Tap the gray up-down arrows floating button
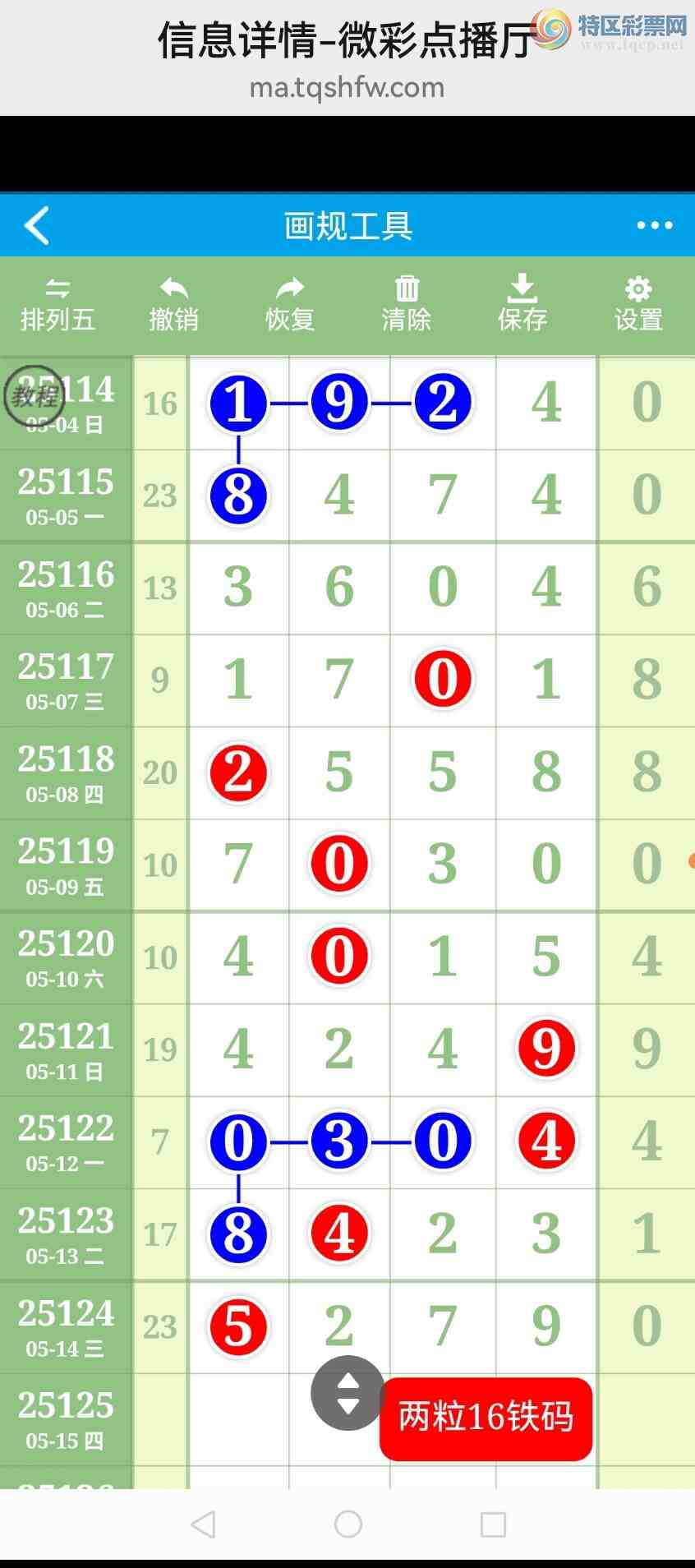Viewport: 695px width, 1568px height. coord(348,1393)
